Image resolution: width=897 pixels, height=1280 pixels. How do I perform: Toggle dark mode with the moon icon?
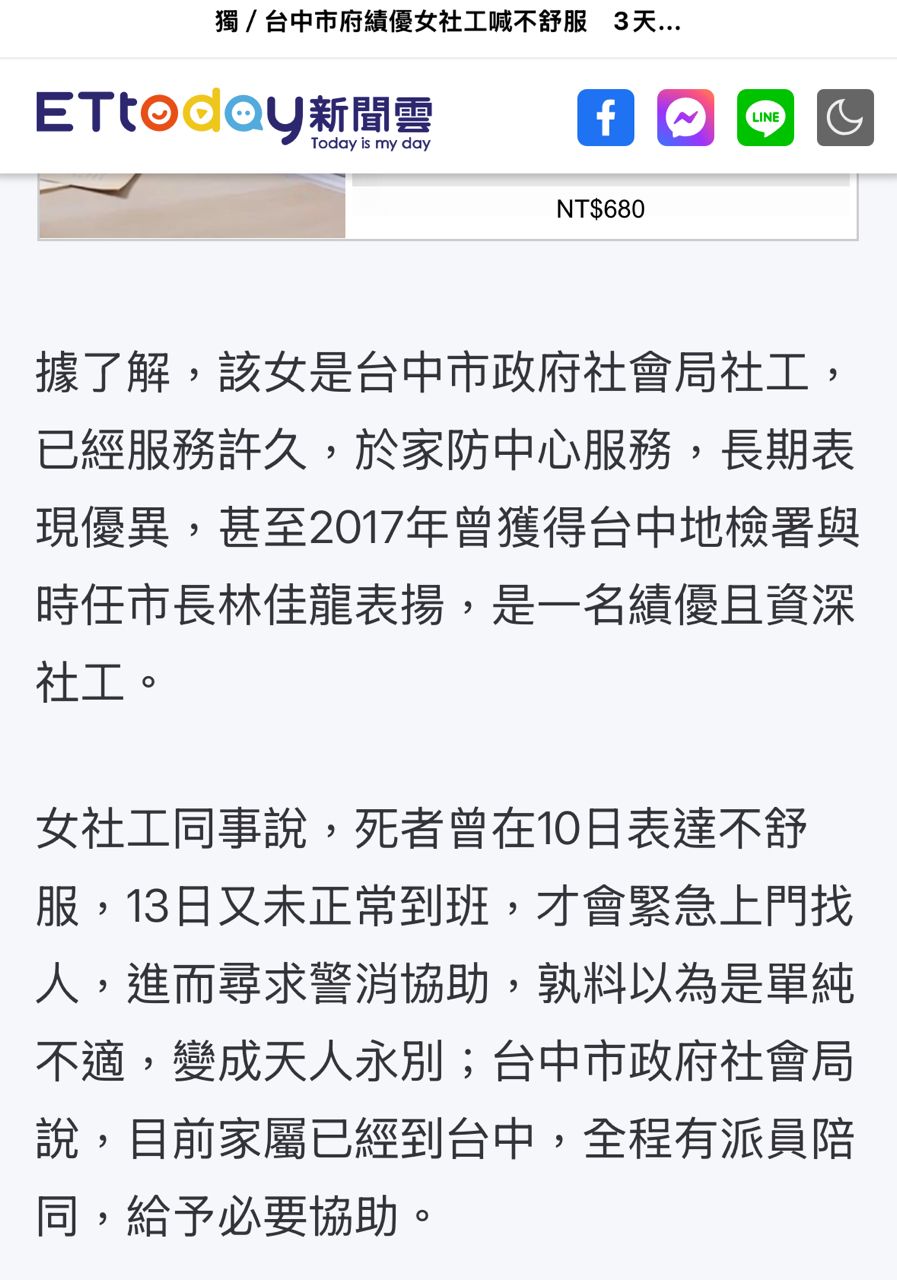pyautogui.click(x=846, y=118)
